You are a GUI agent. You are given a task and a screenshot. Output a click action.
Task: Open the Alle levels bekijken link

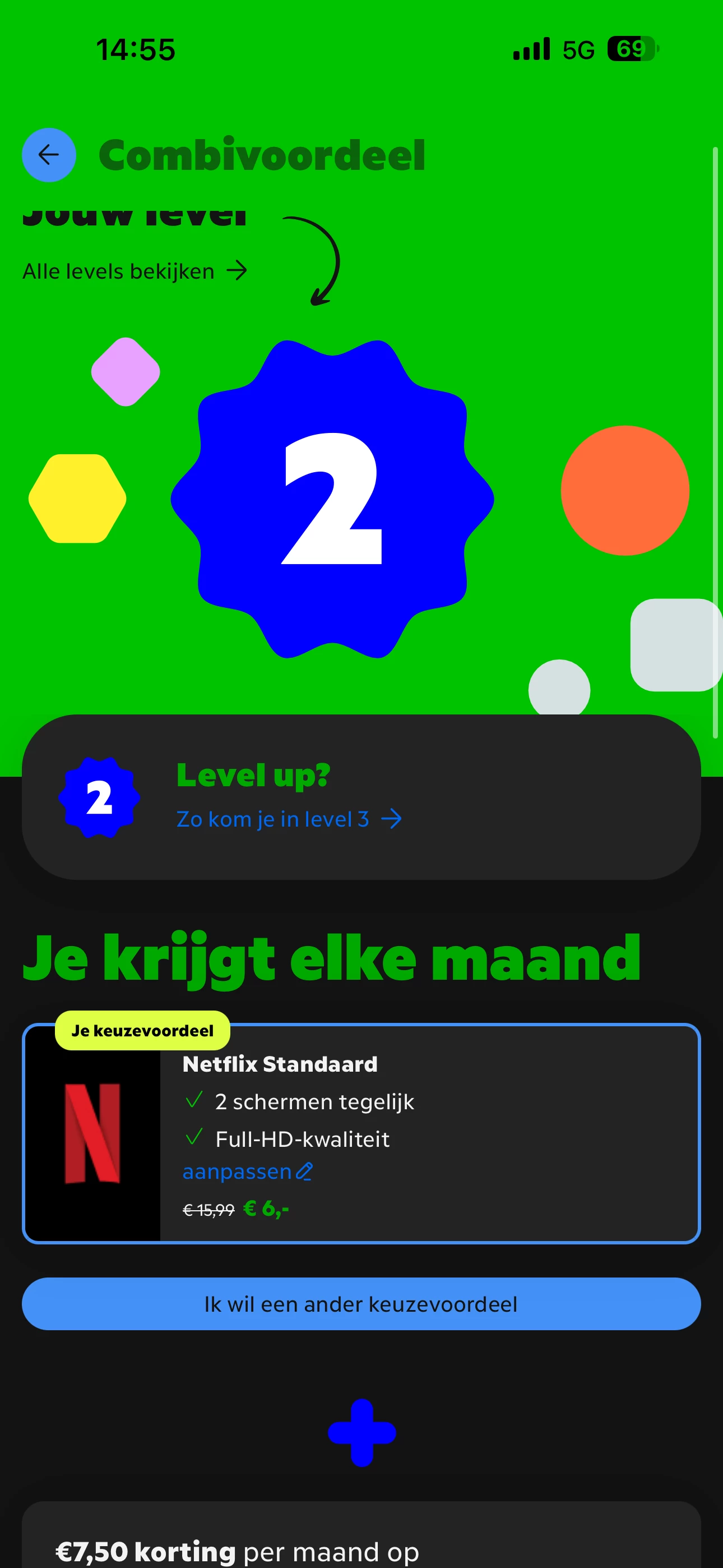click(135, 271)
